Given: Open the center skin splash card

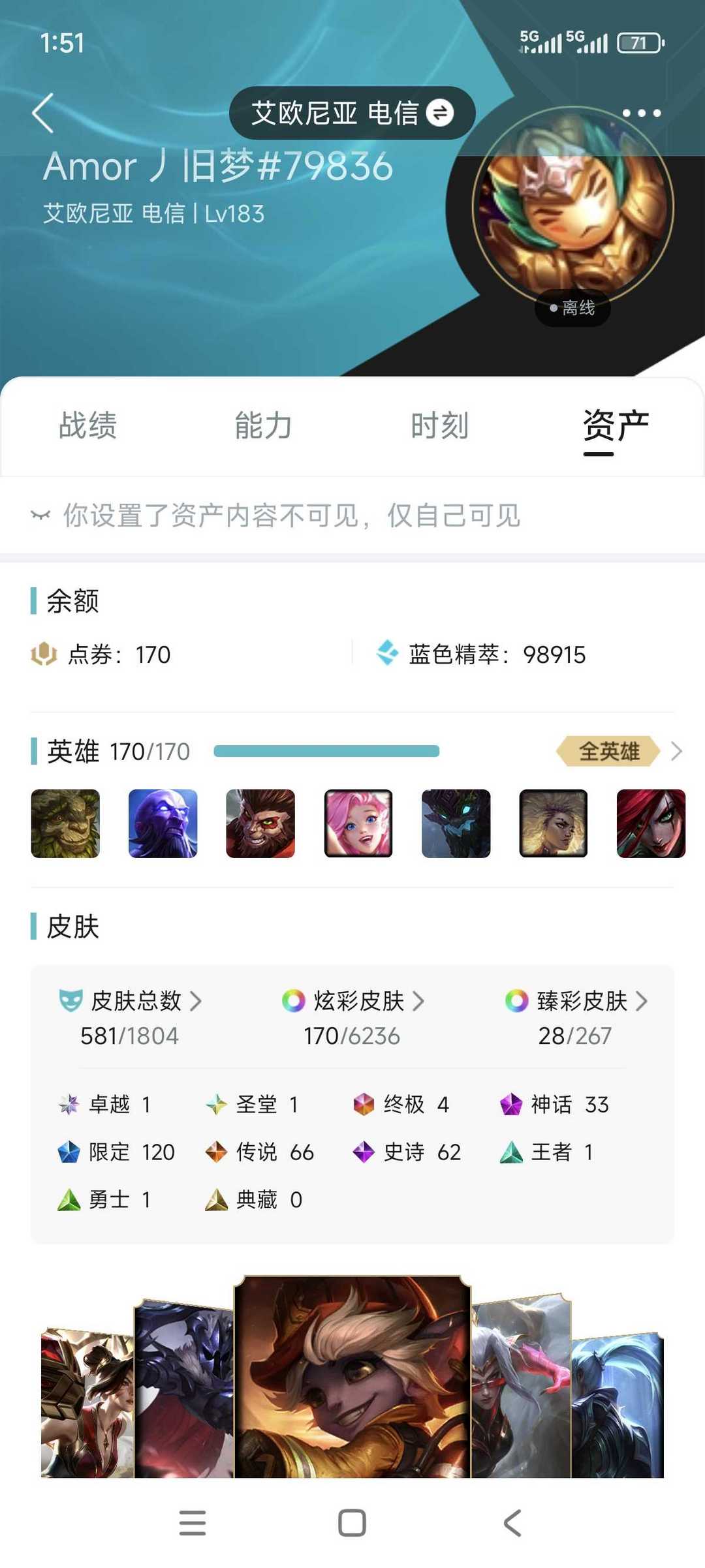Looking at the screenshot, I should pyautogui.click(x=352, y=1377).
